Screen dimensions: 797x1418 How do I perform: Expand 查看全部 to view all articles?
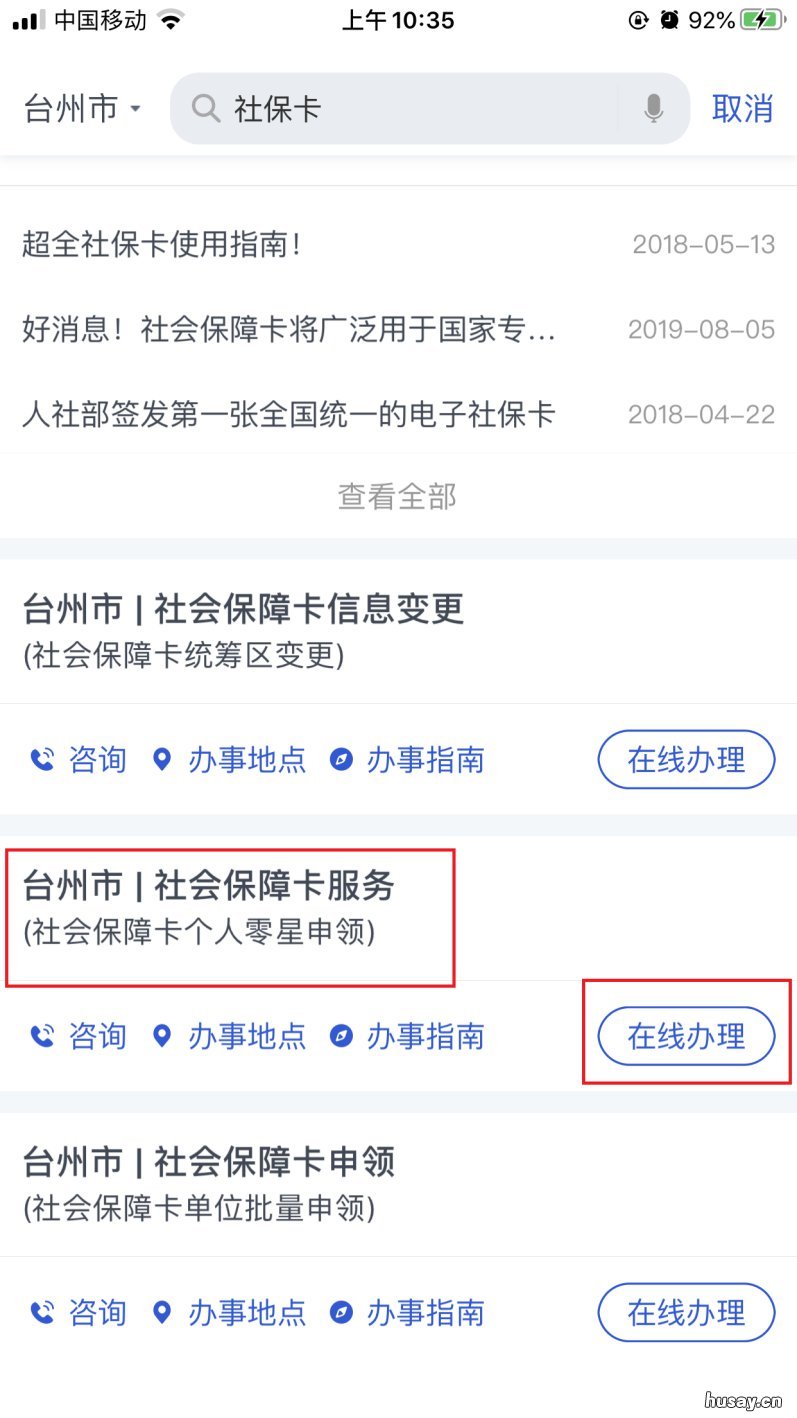click(x=397, y=496)
